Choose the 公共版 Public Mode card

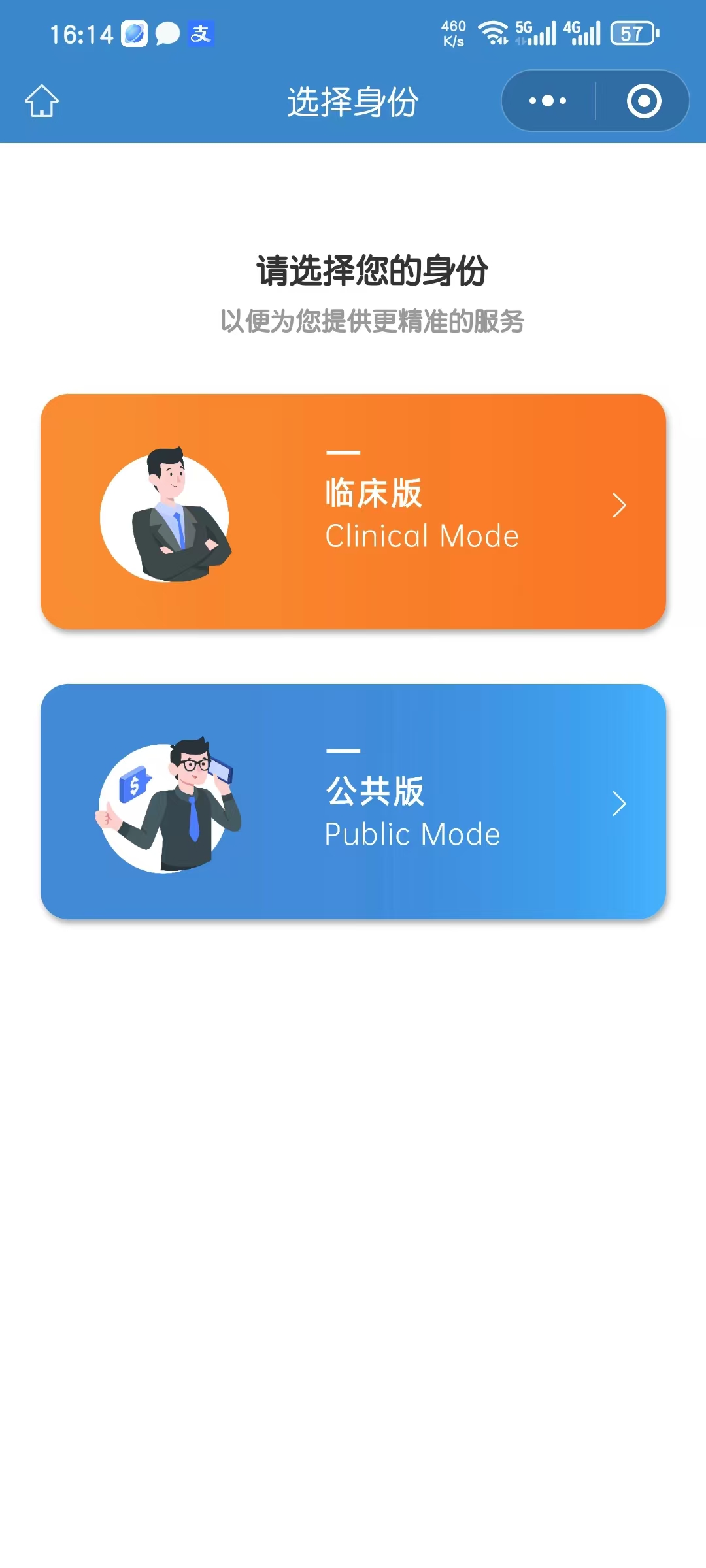pyautogui.click(x=353, y=802)
